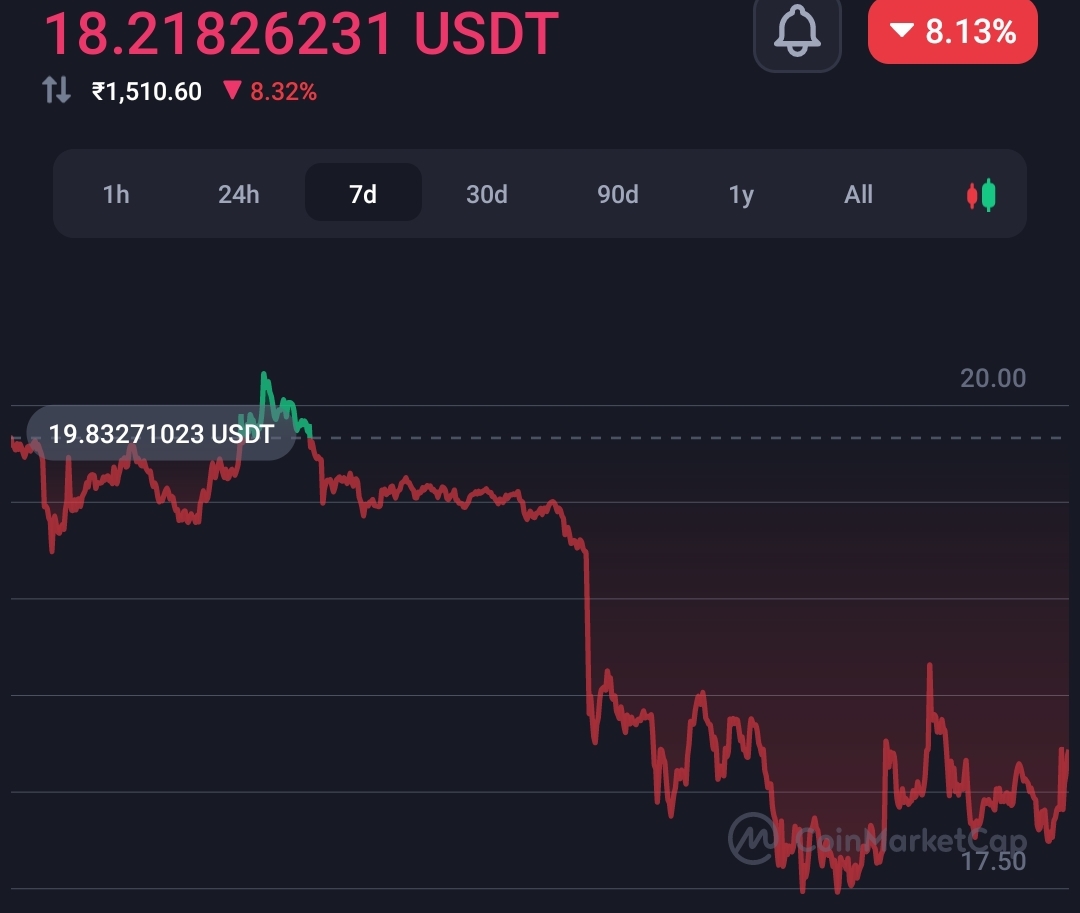Show All-time price chart
This screenshot has height=913, width=1080.
click(x=858, y=194)
